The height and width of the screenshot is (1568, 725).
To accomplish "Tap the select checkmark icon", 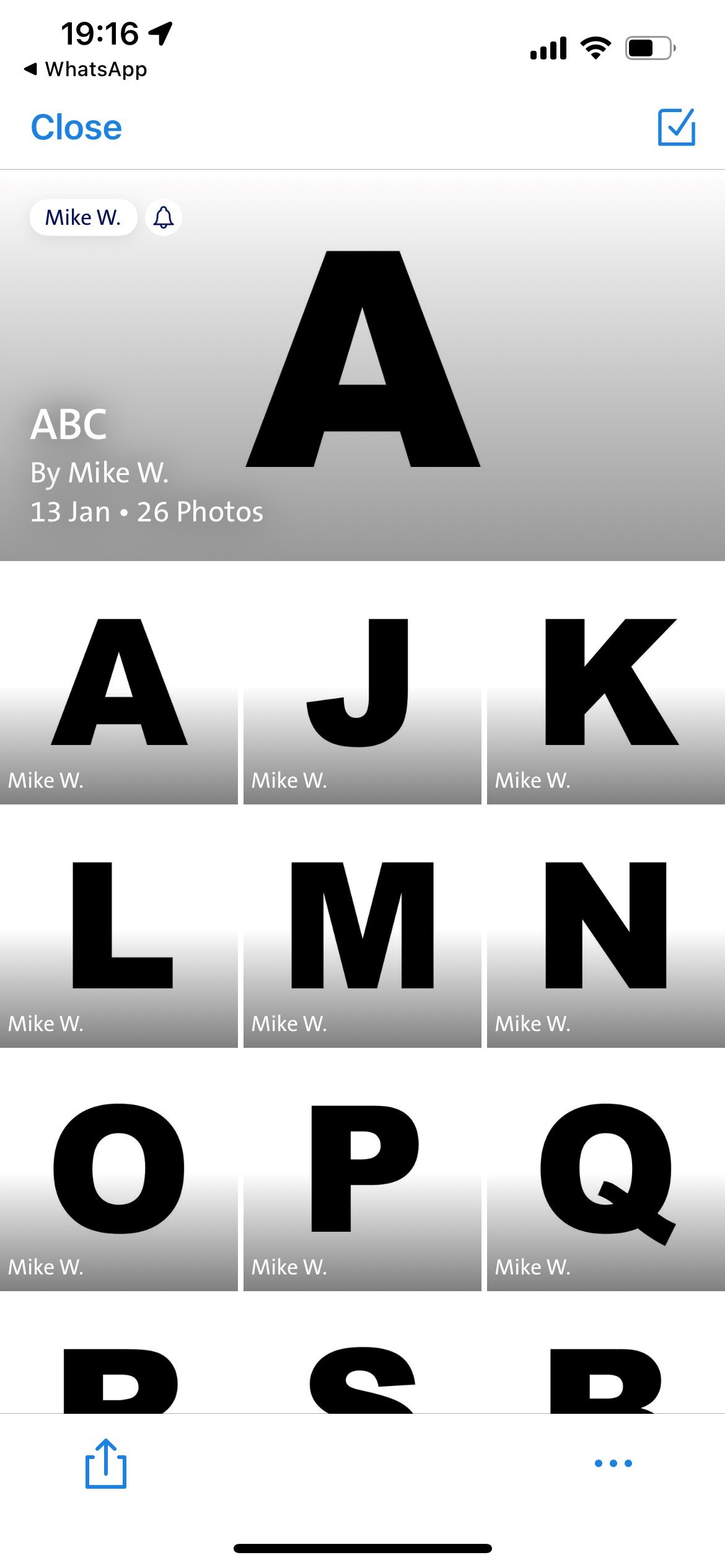I will click(676, 128).
